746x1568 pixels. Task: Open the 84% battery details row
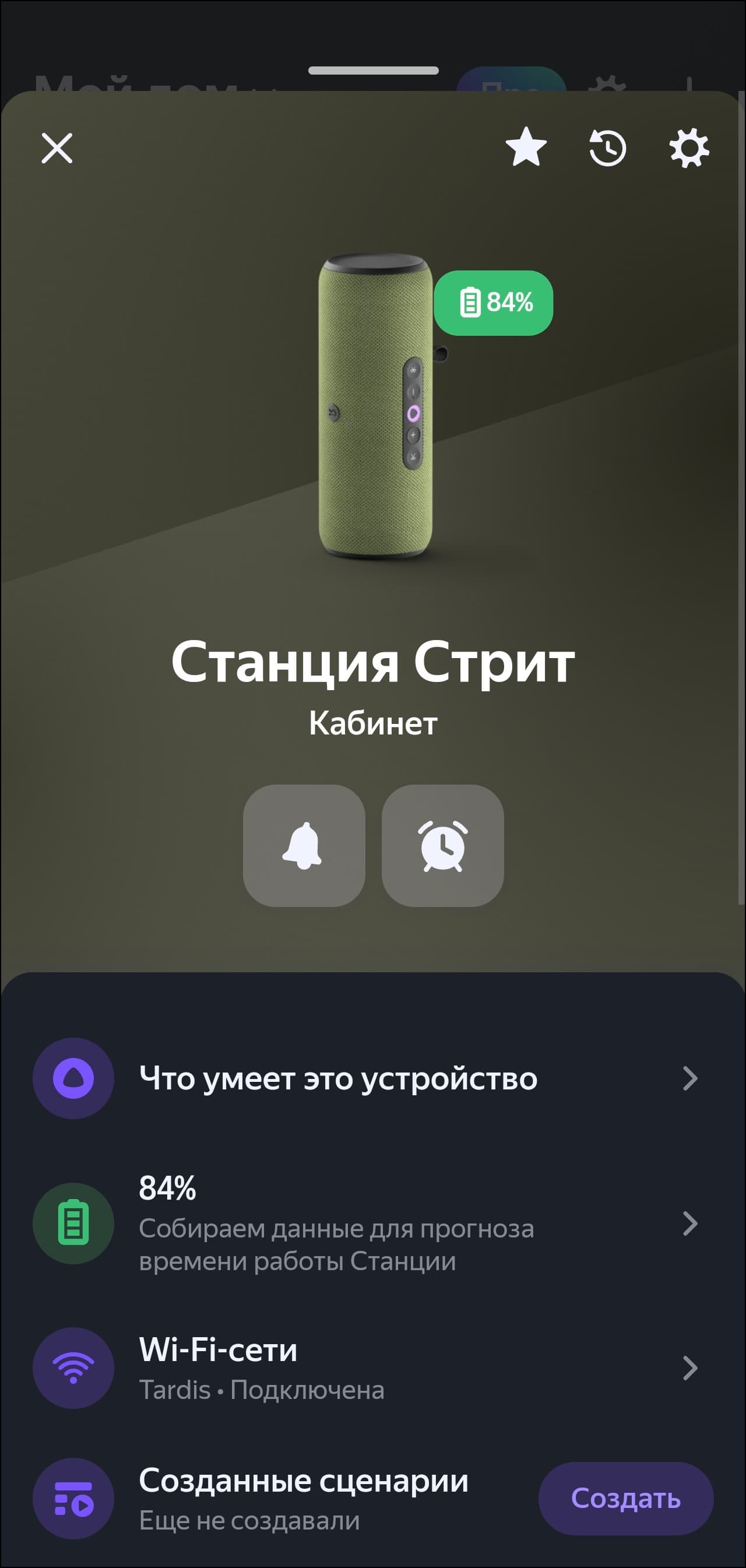(365, 1224)
